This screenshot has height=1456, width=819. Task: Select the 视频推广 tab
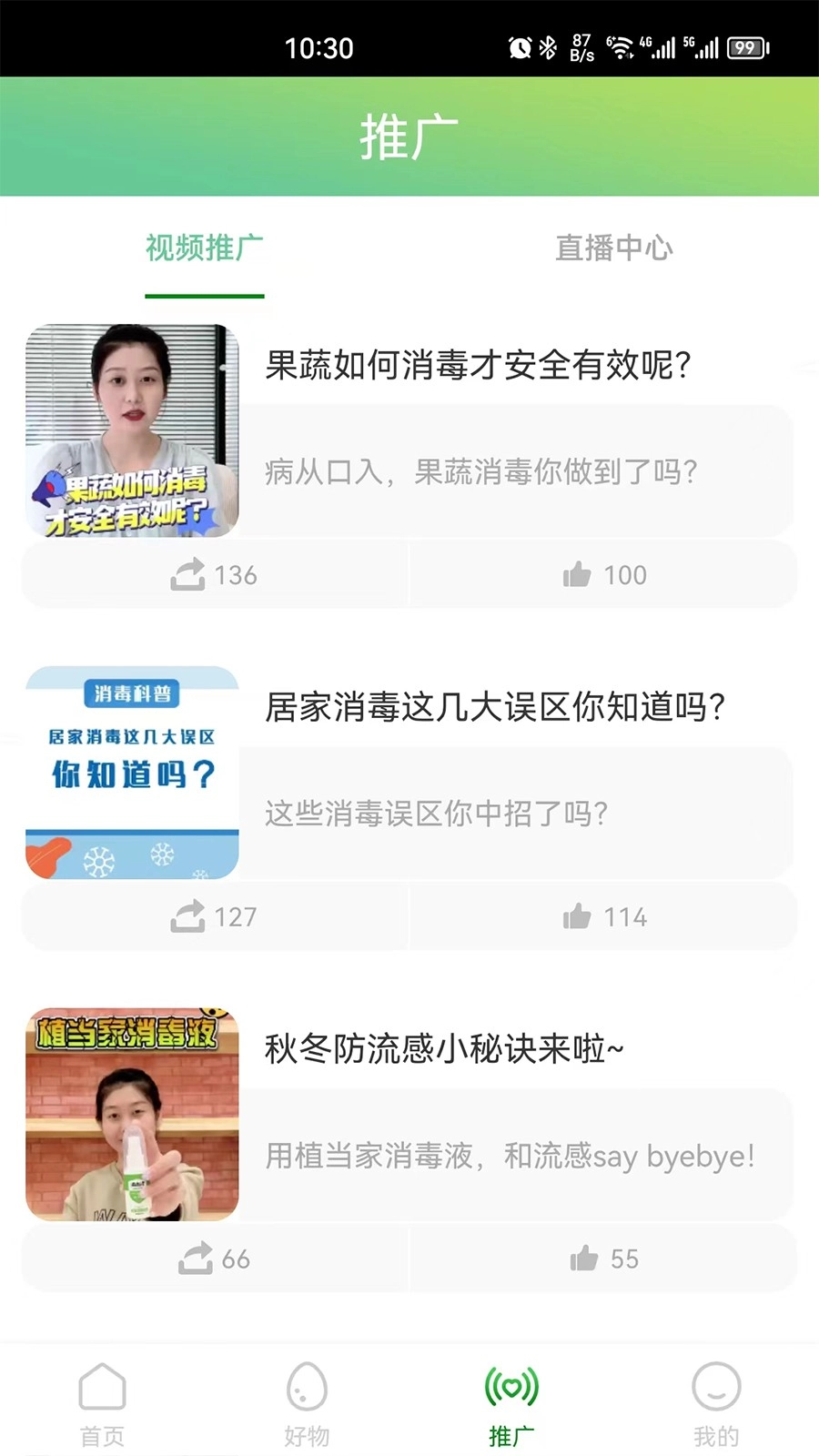[x=204, y=248]
